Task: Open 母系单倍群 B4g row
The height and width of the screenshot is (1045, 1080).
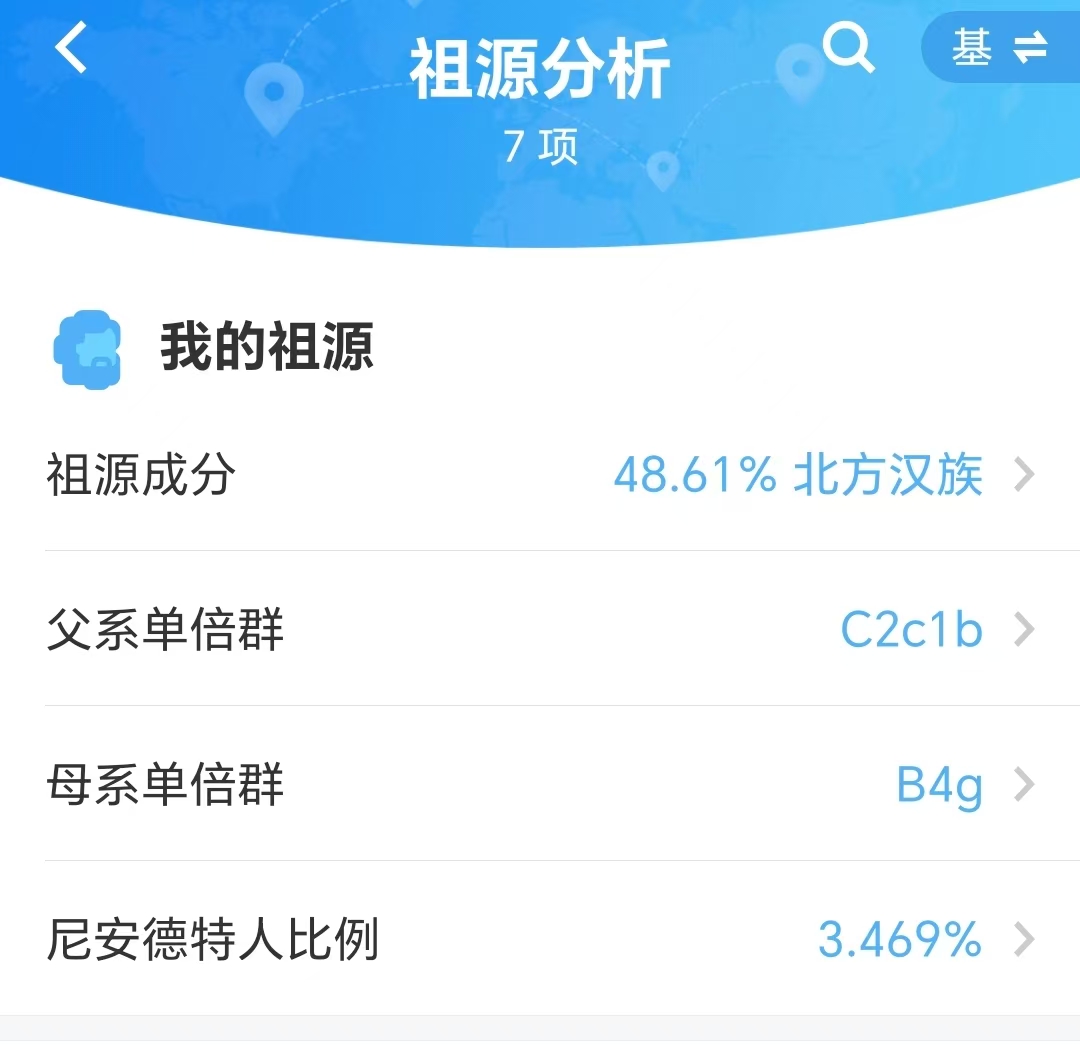Action: pos(540,785)
